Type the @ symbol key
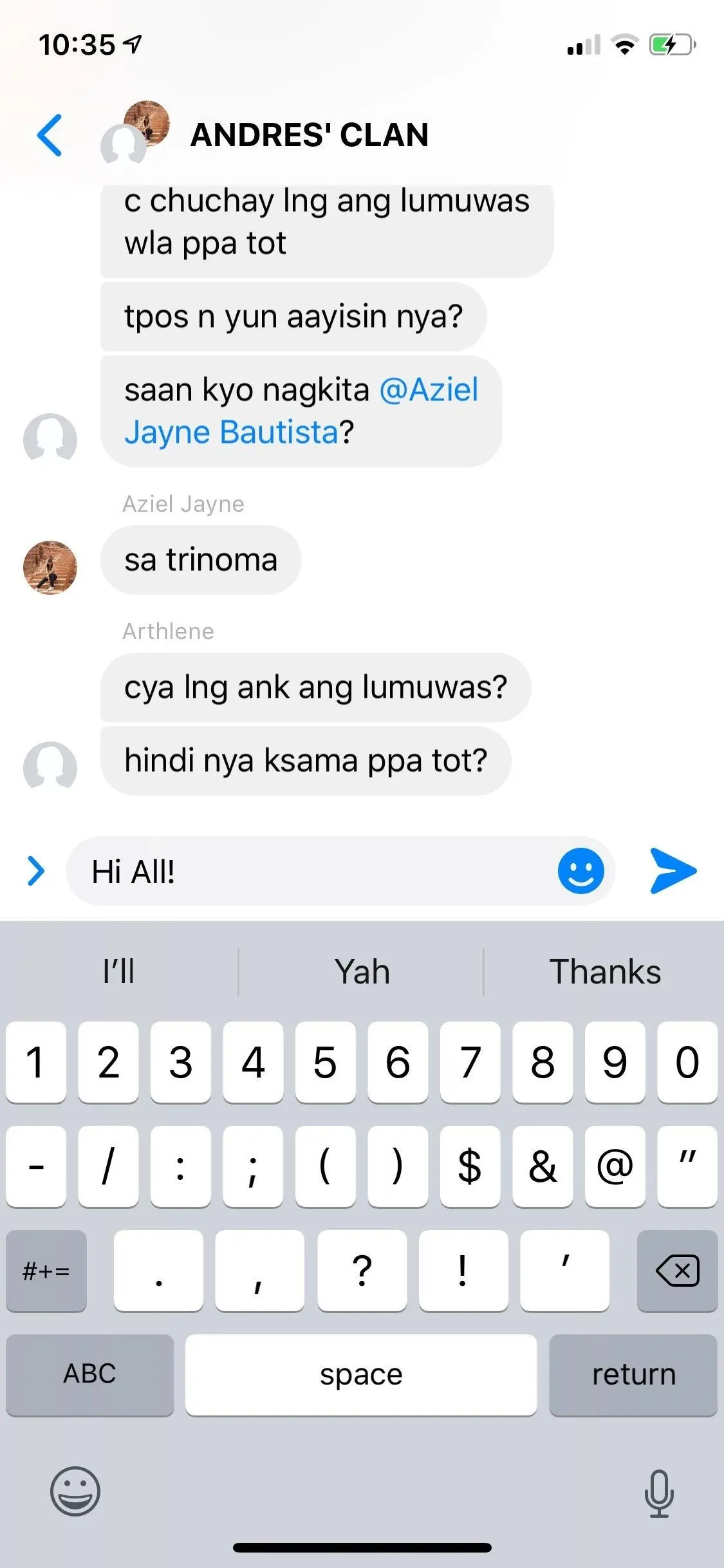 615,1166
